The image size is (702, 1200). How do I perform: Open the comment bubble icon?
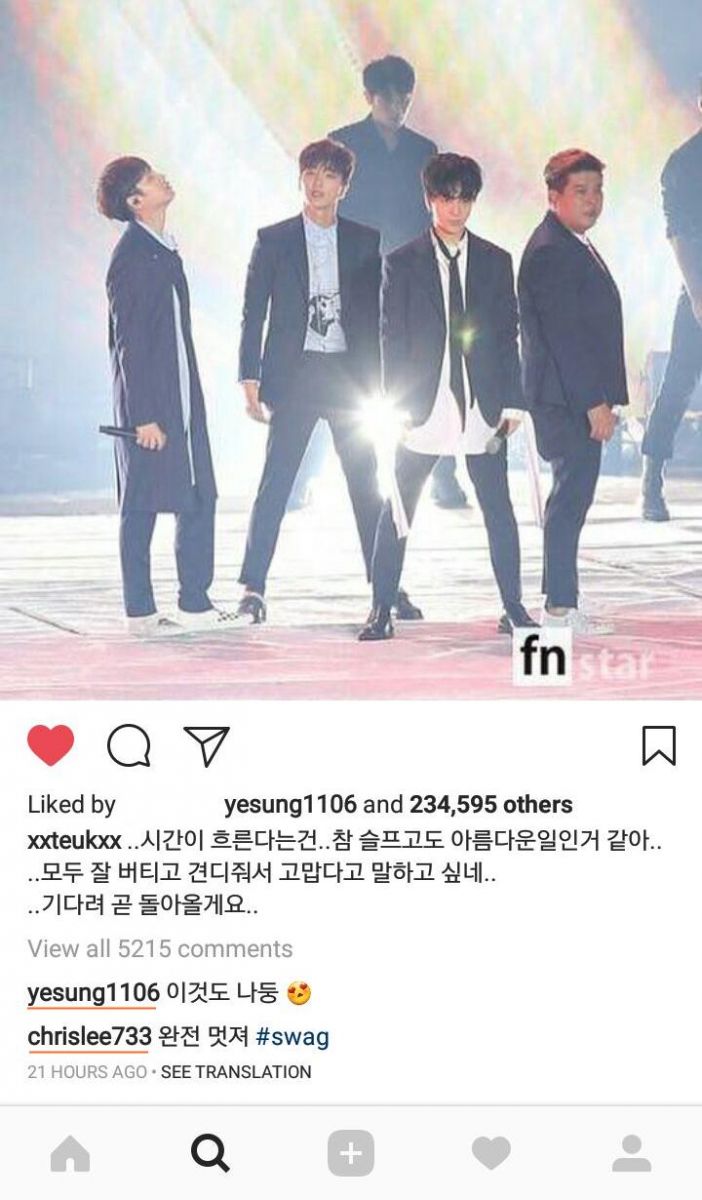point(129,746)
